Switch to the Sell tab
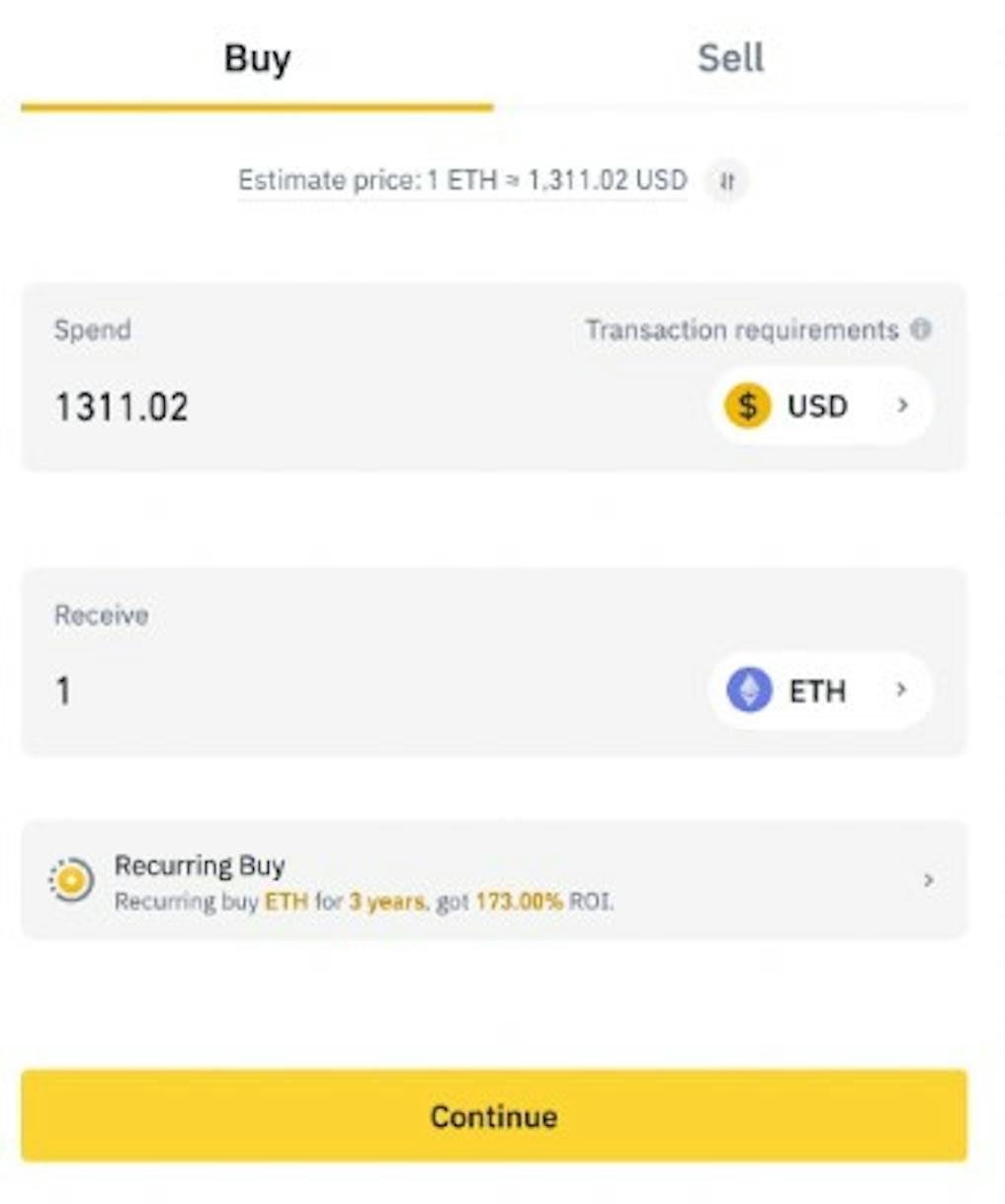The image size is (1005, 1204). coord(730,58)
